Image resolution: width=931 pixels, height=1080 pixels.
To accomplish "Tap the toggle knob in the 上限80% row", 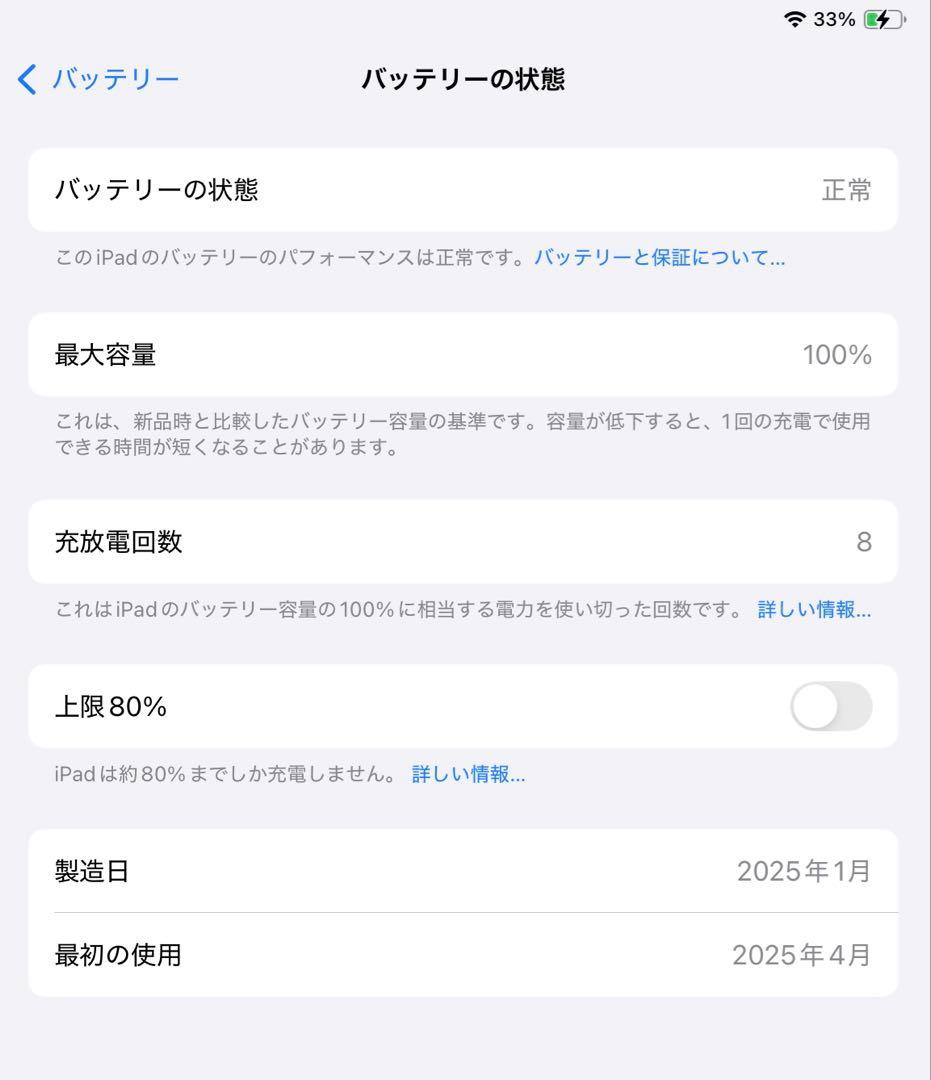I will click(x=813, y=706).
